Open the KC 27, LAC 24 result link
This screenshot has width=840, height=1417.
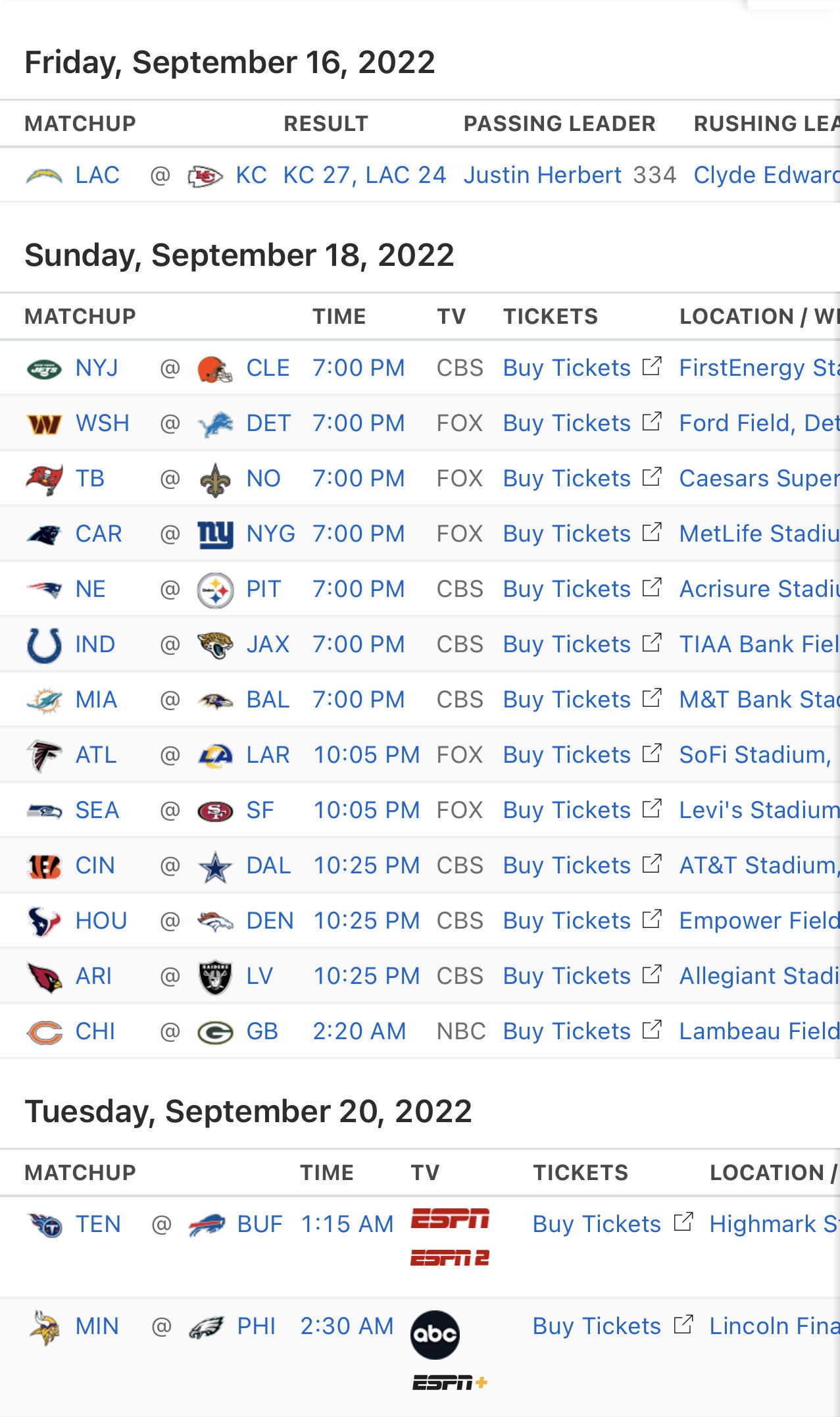(x=364, y=175)
